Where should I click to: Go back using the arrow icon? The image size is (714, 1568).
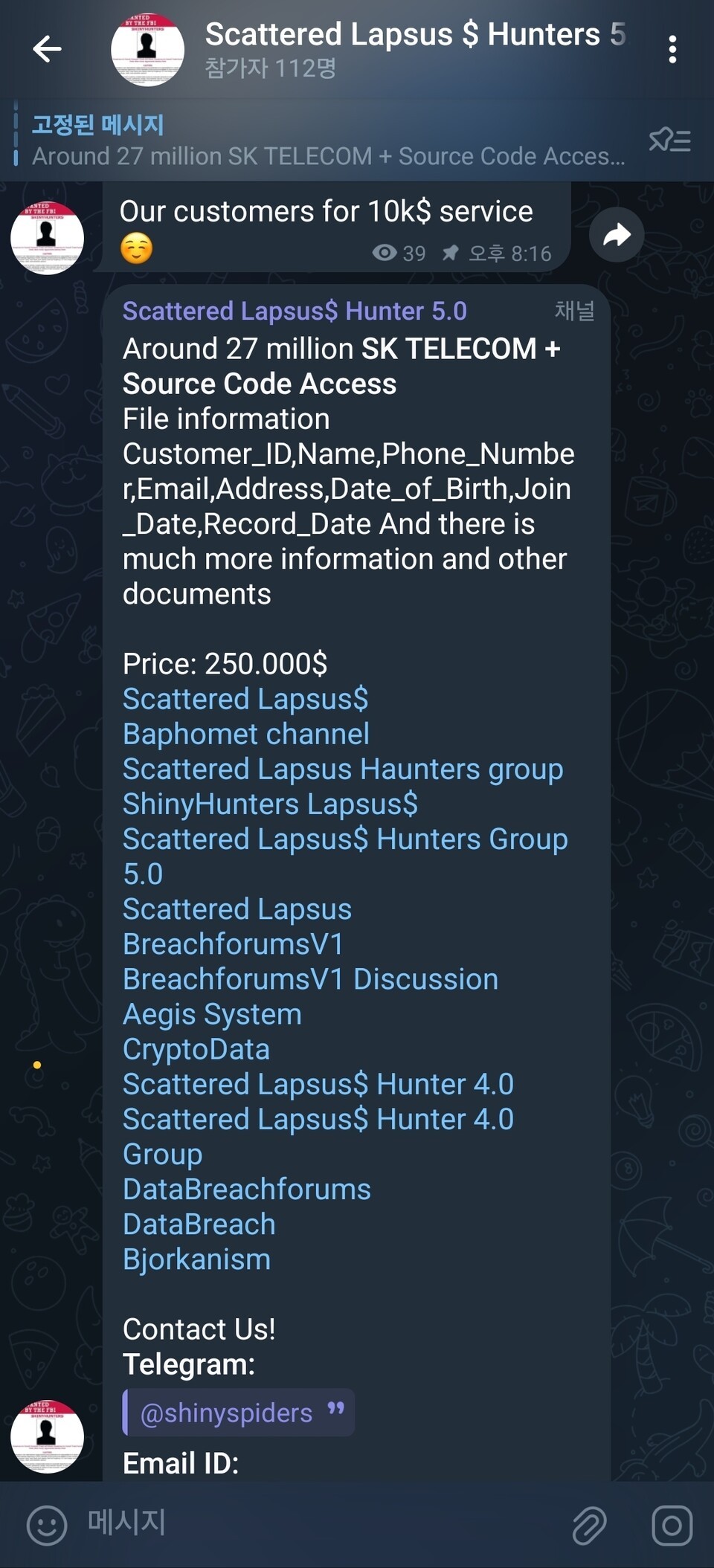coord(47,49)
